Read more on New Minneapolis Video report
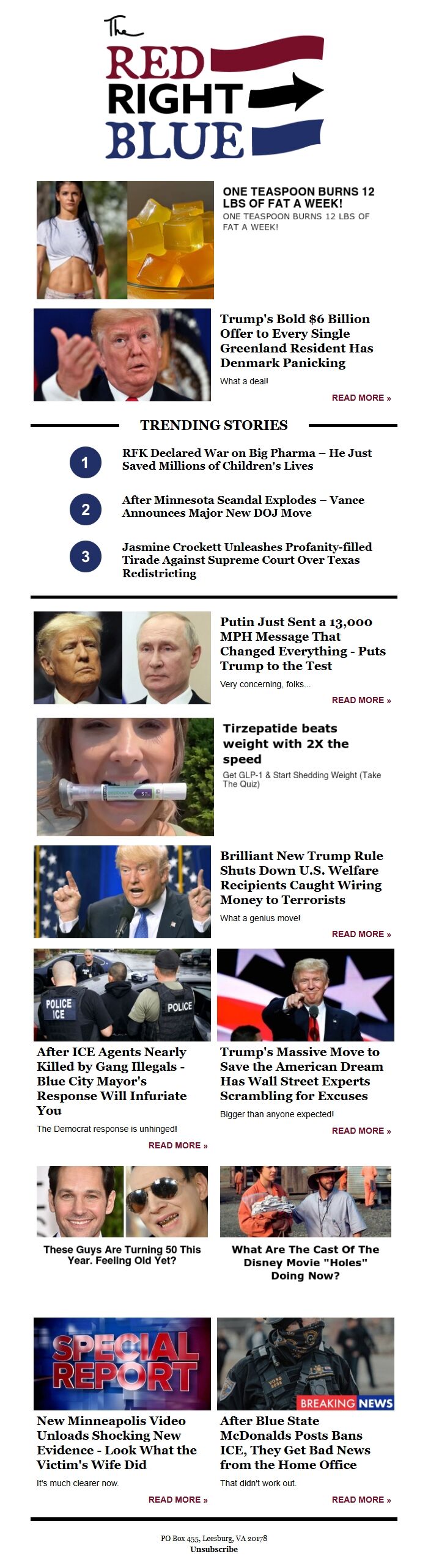428x1568 pixels. 177,1500
